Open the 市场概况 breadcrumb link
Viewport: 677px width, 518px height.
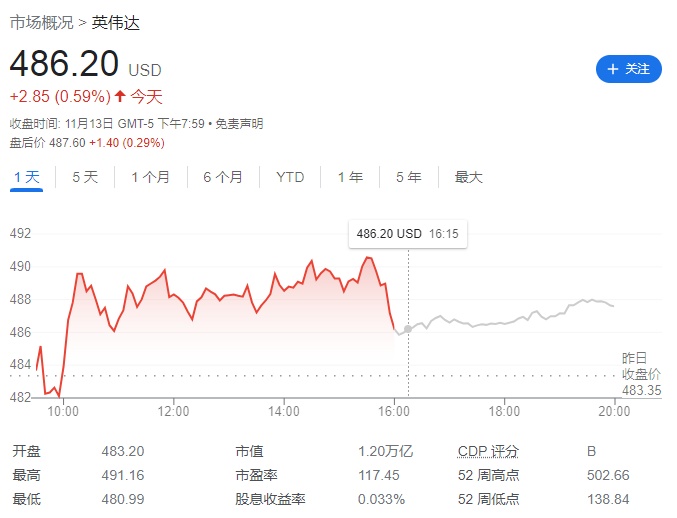click(41, 21)
